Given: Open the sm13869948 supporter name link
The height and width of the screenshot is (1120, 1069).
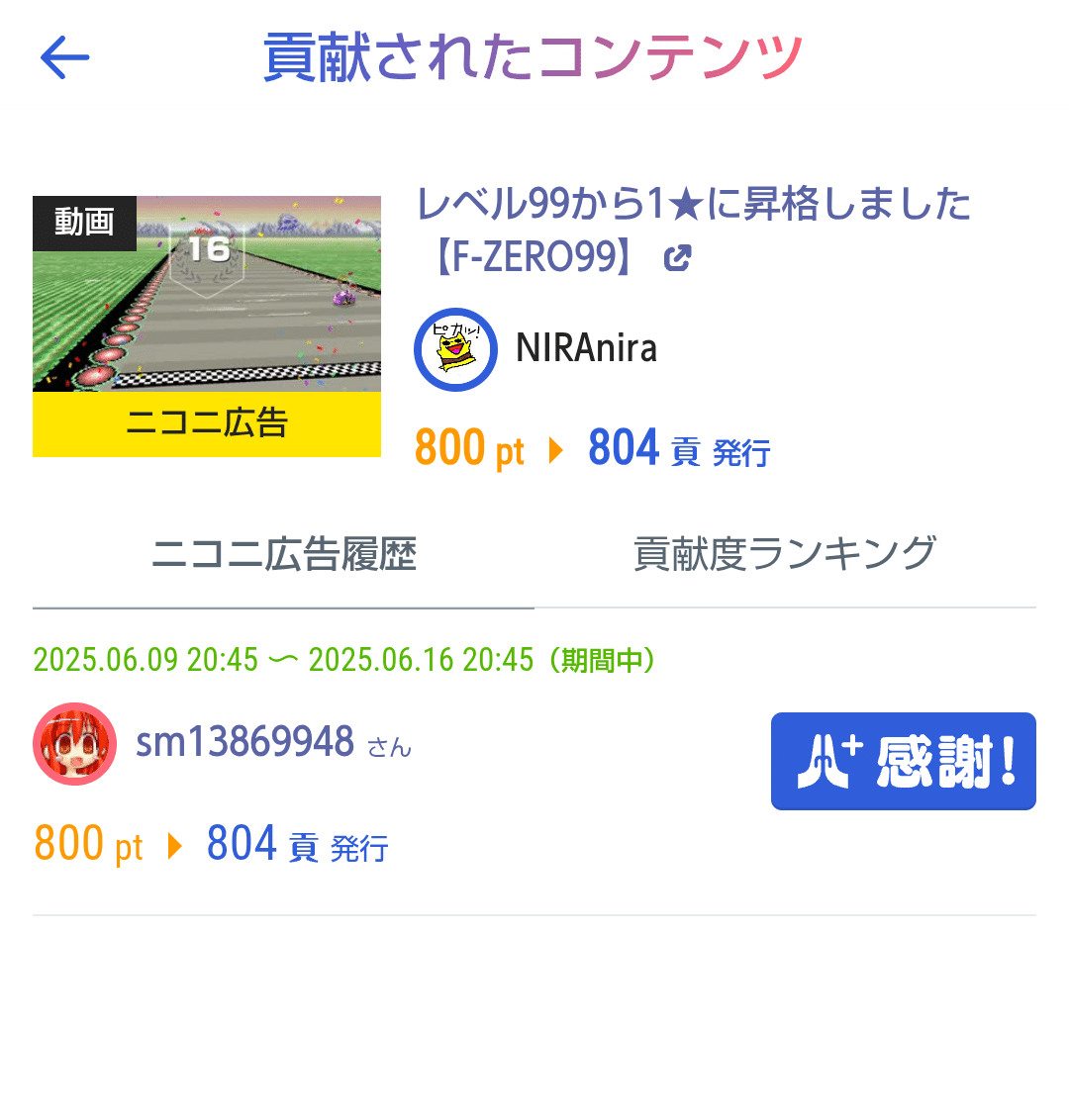Looking at the screenshot, I should 245,743.
